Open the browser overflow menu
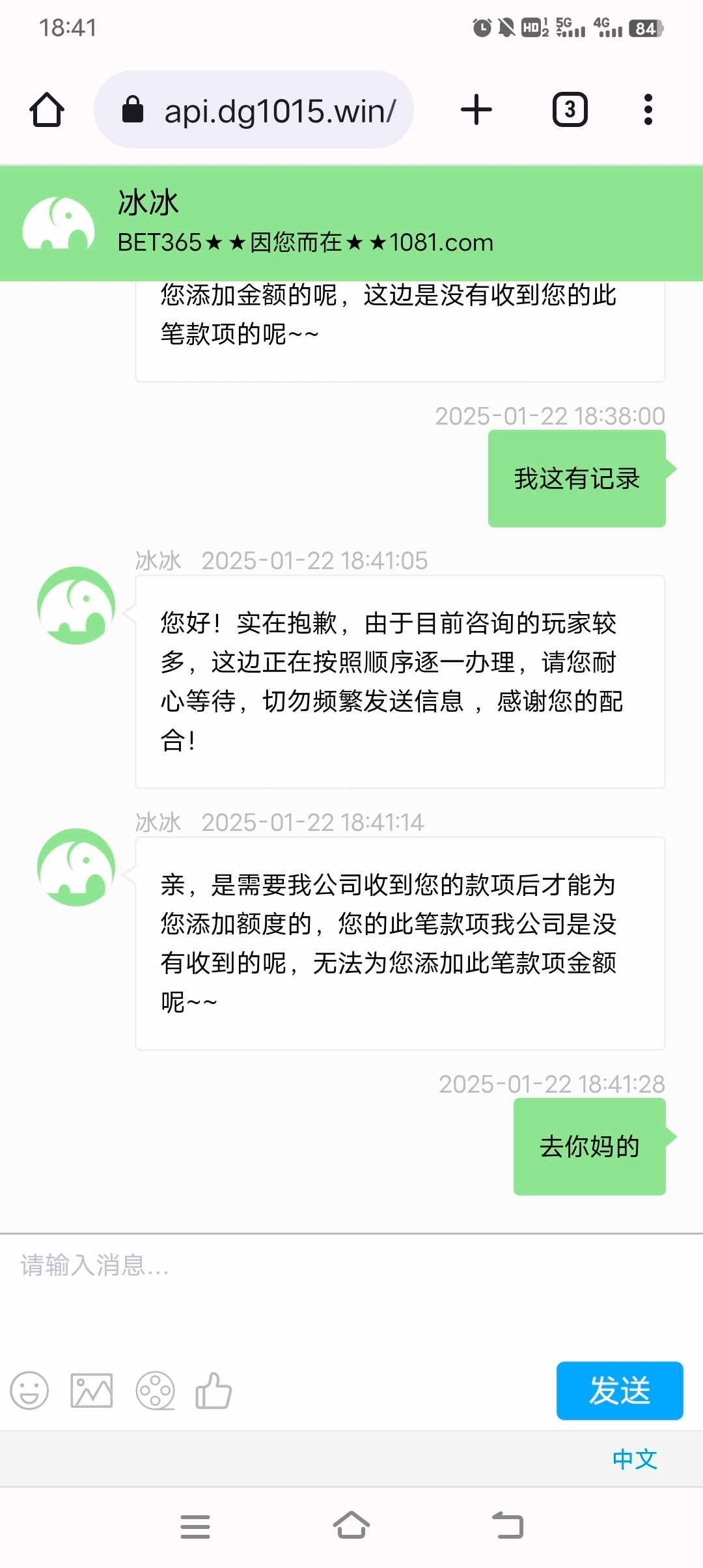The height and width of the screenshot is (1568, 703). 647,109
